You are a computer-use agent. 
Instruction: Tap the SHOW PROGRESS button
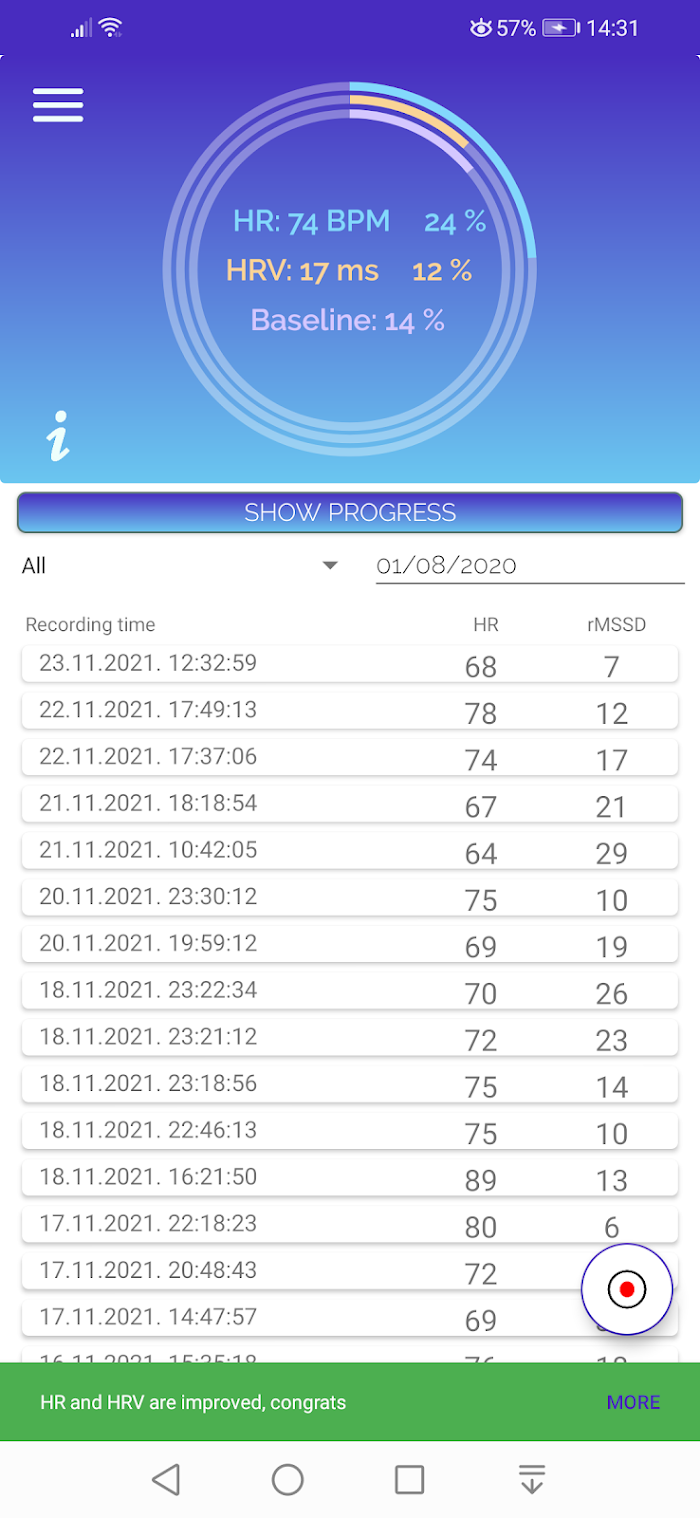tap(350, 513)
